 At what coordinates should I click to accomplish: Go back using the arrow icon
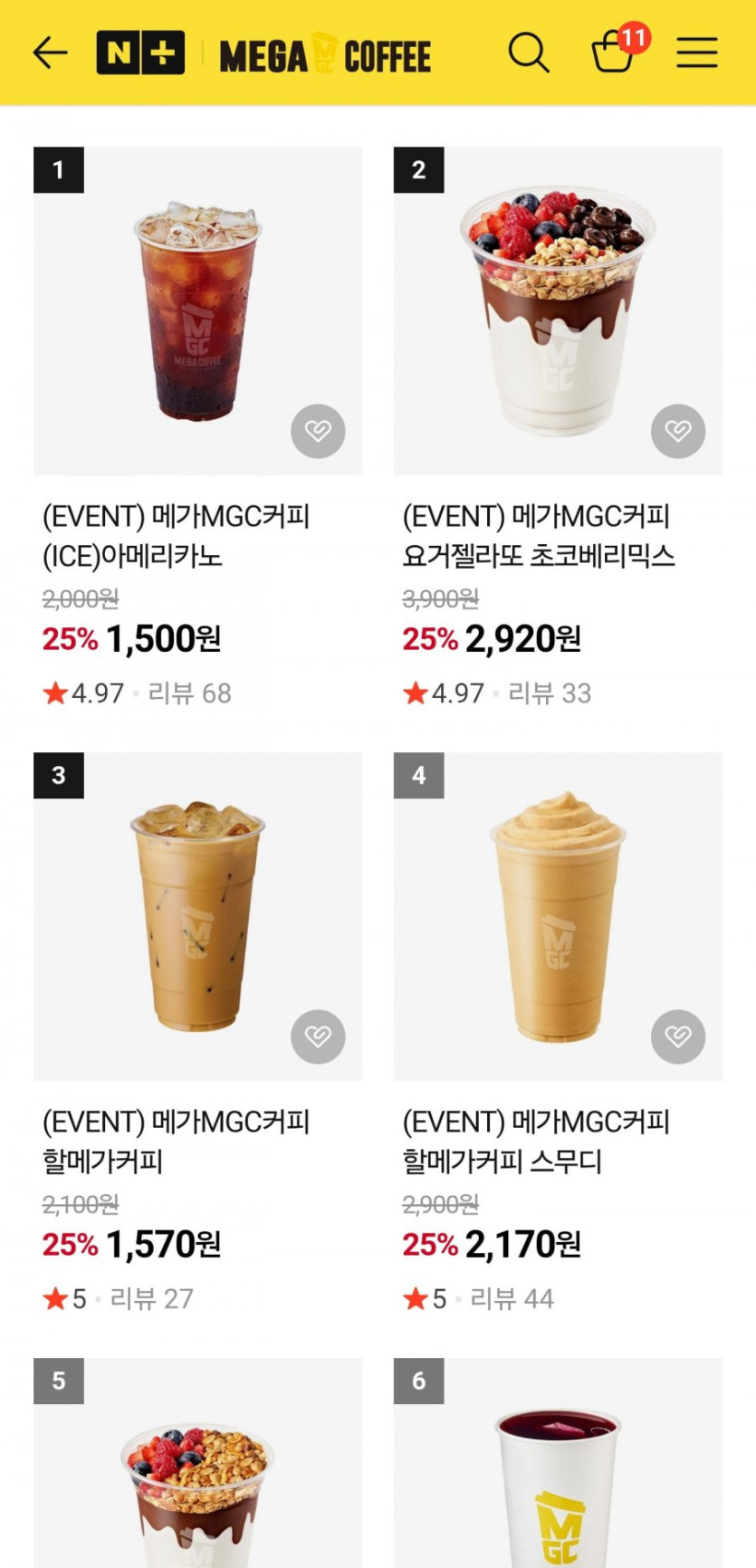[50, 53]
